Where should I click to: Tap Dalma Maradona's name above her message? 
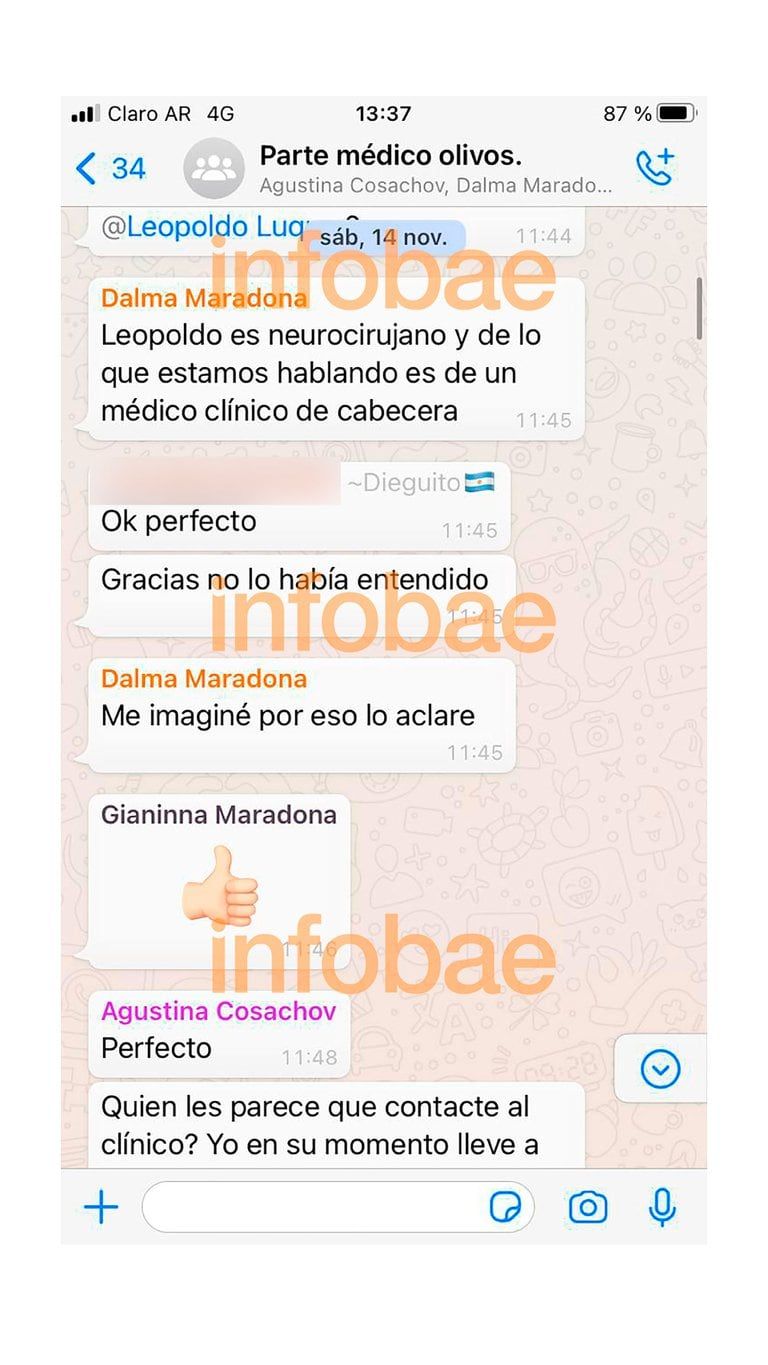click(204, 297)
